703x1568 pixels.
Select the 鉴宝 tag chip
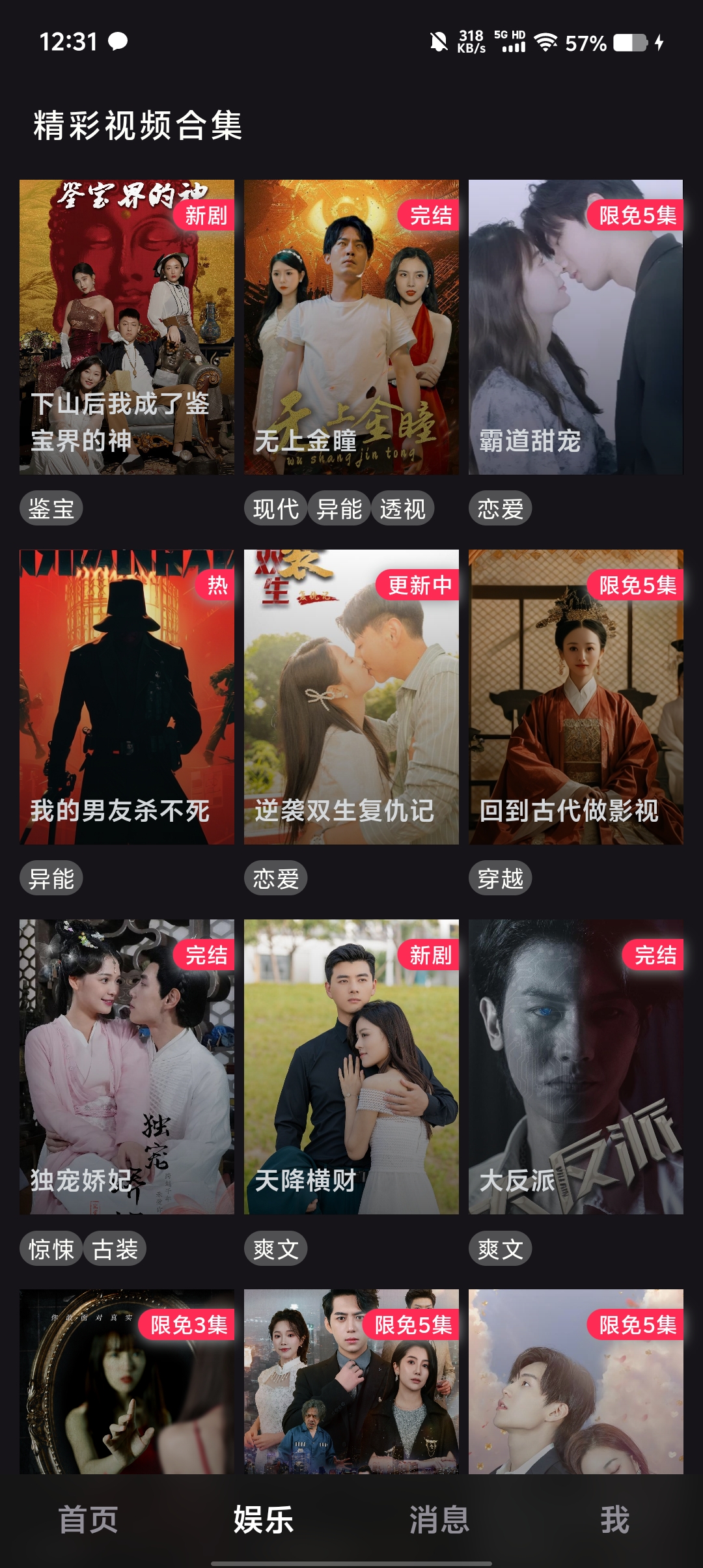pos(51,509)
